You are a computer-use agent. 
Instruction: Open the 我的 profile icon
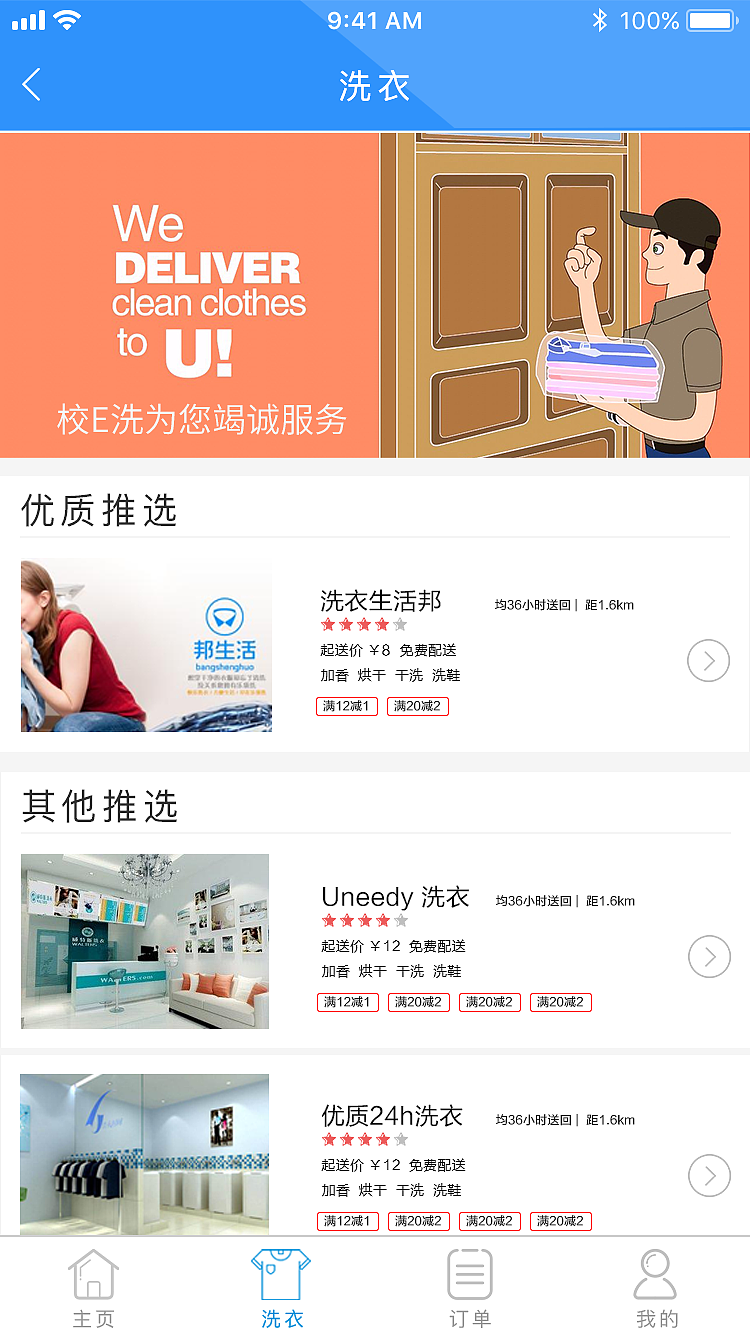point(656,1274)
